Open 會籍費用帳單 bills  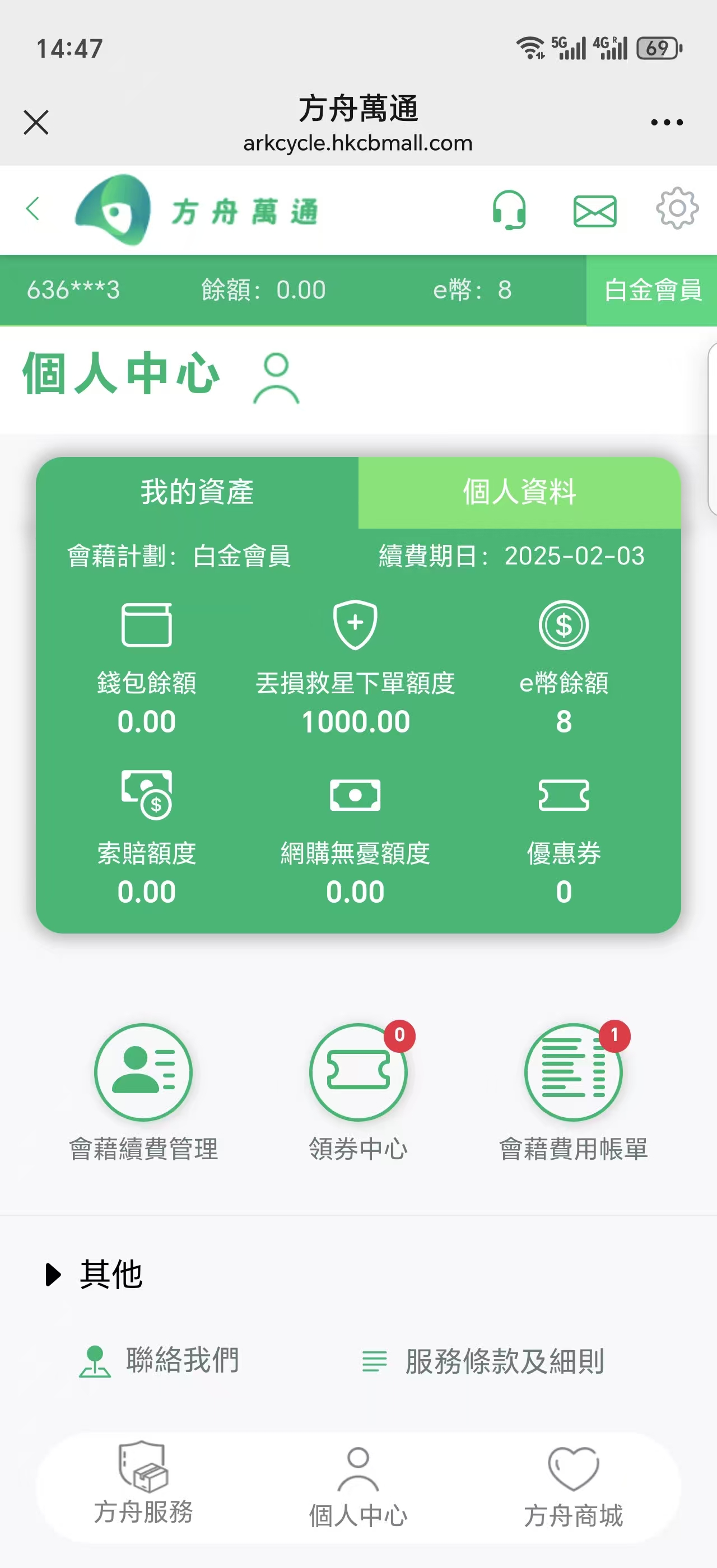coord(574,1093)
